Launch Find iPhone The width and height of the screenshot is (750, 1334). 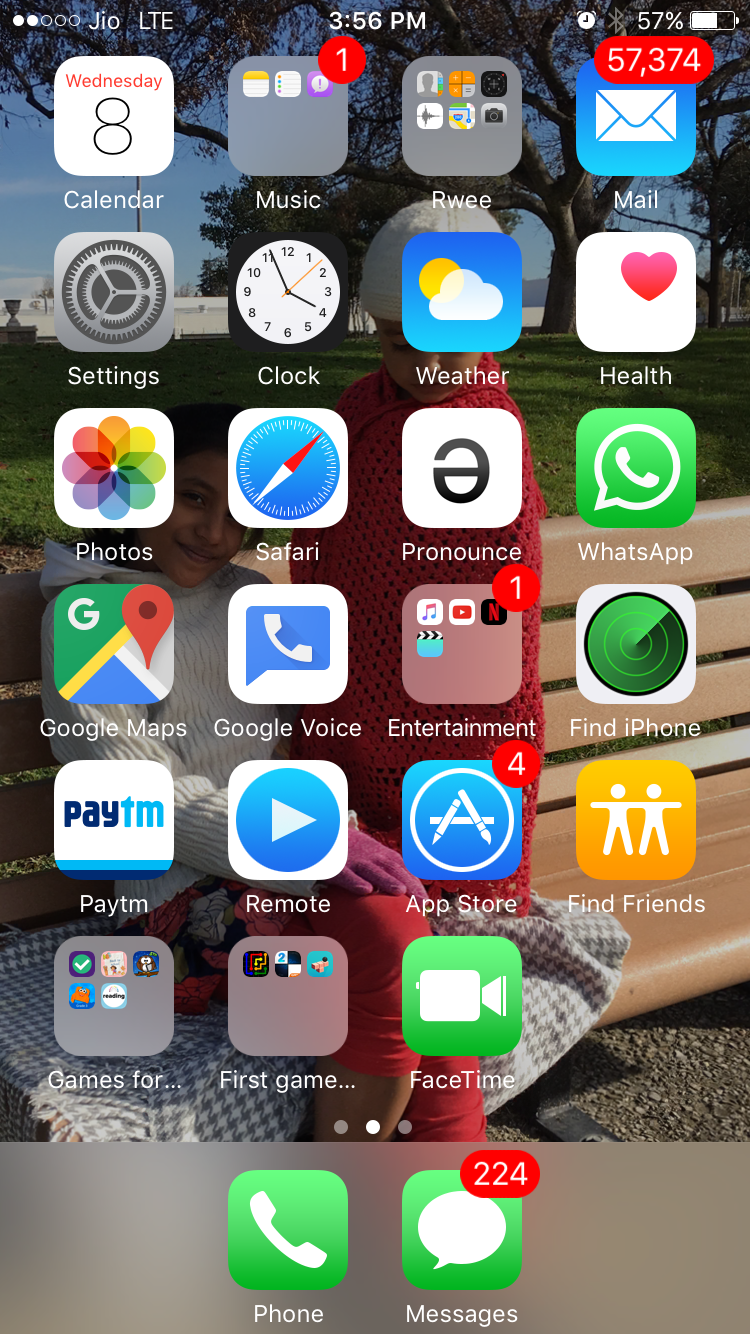point(636,644)
